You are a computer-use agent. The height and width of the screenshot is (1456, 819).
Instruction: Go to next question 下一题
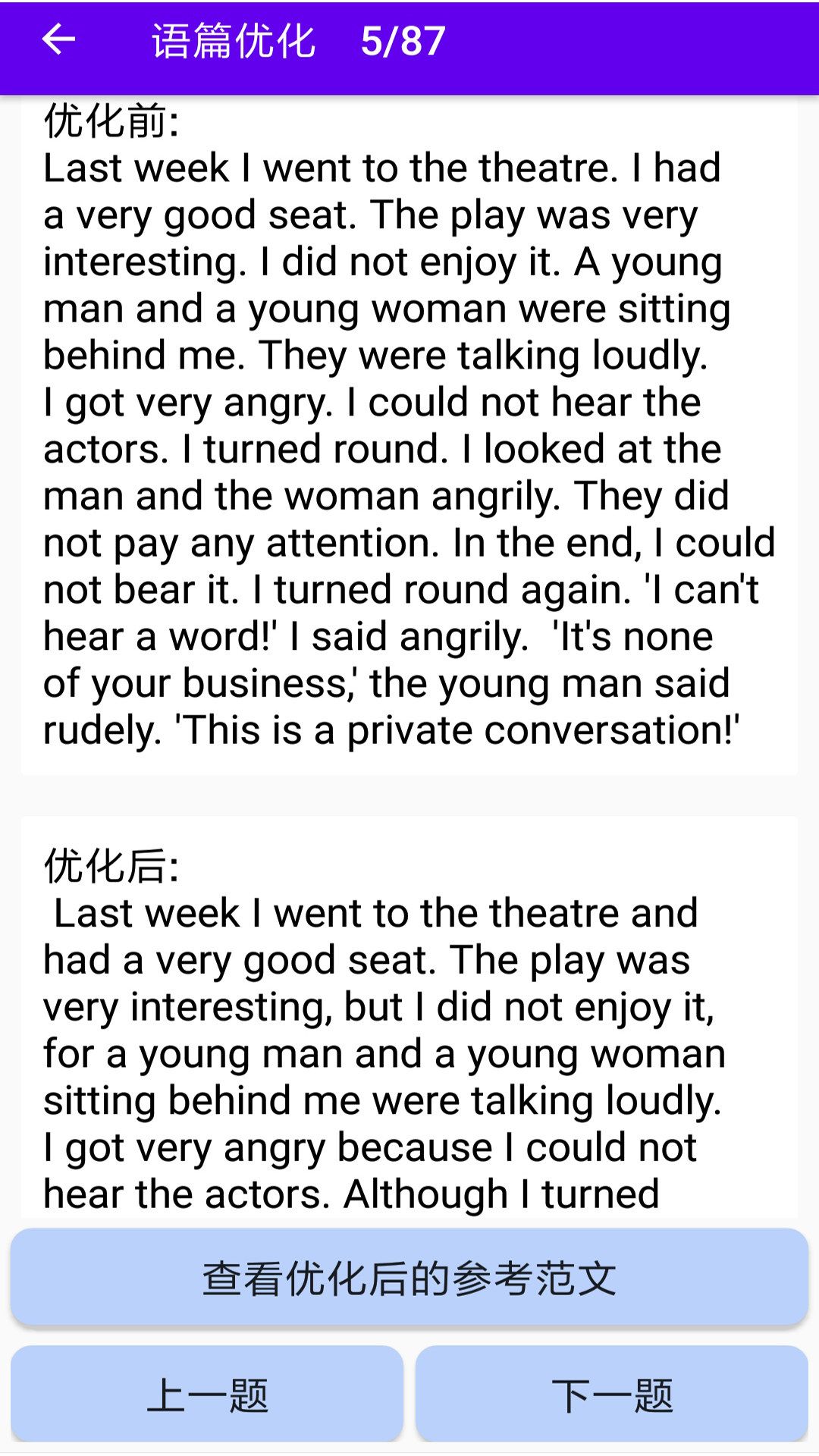[612, 1395]
